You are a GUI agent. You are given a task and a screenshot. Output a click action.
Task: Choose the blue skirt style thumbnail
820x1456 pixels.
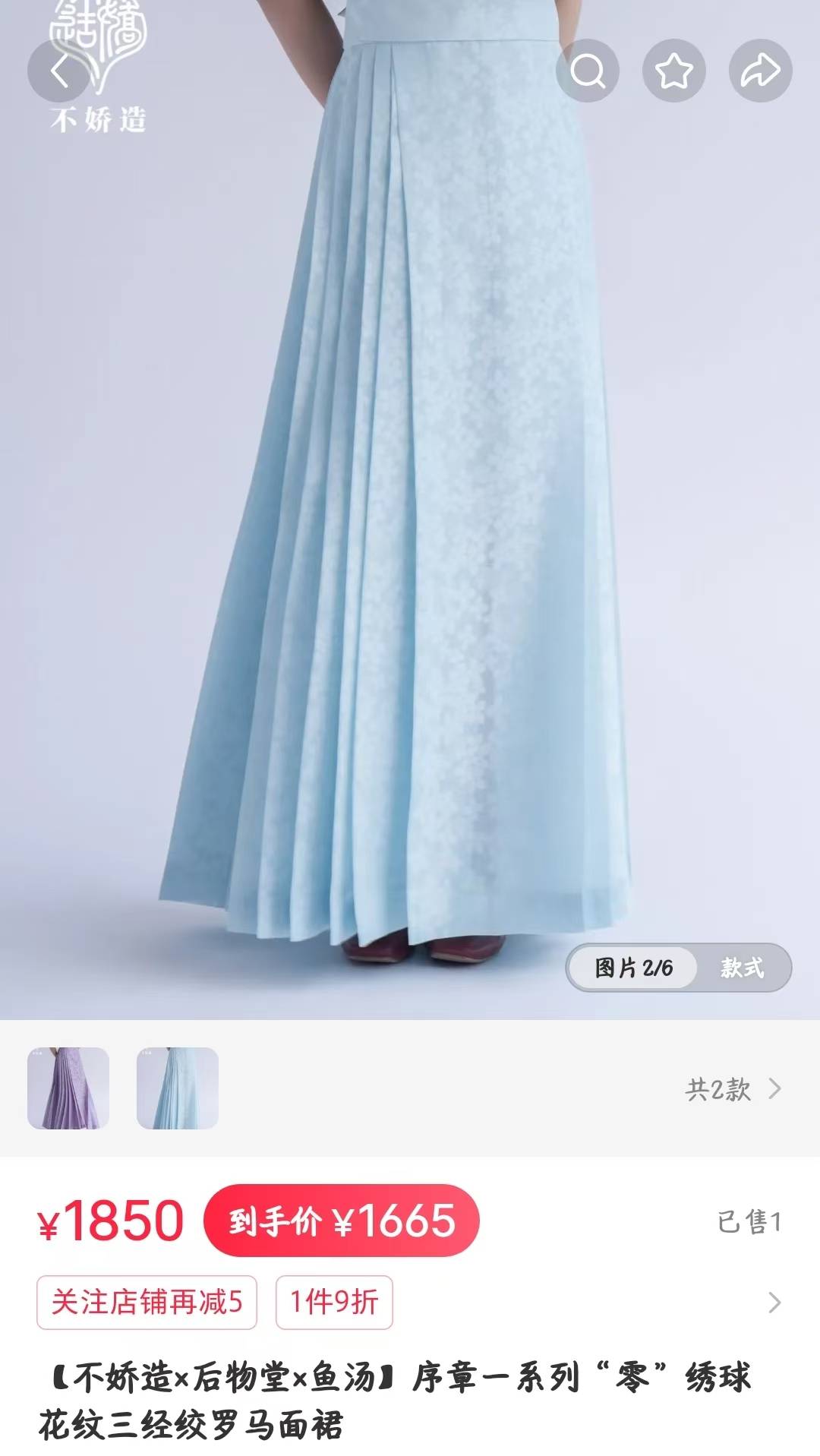click(x=178, y=1088)
